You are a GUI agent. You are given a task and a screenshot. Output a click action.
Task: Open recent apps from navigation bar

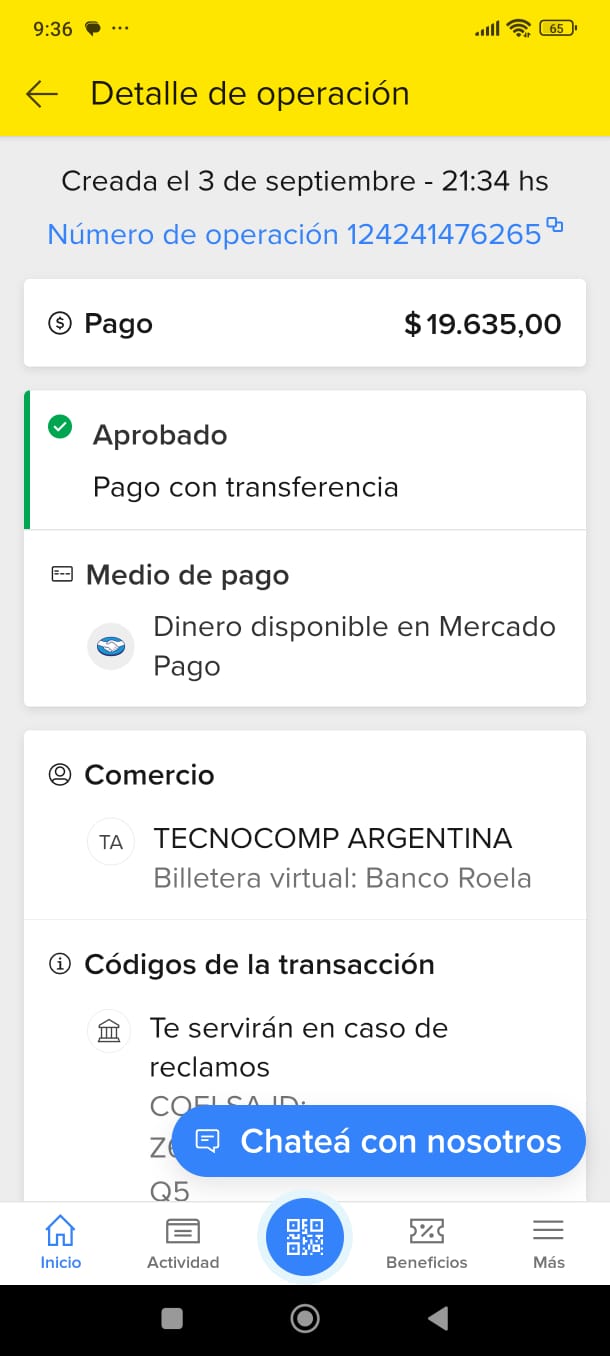[172, 1319]
